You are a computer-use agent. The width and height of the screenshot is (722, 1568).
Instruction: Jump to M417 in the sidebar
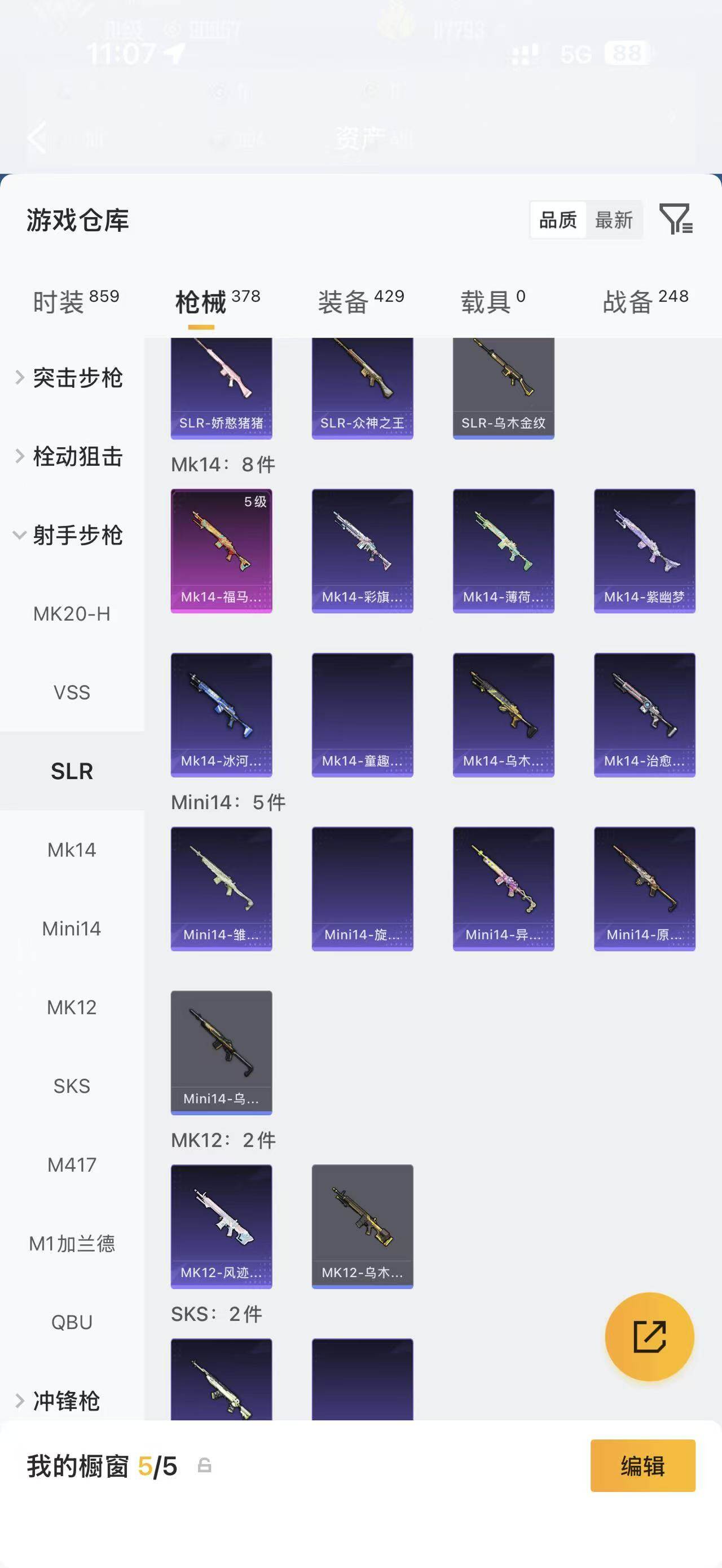point(72,1164)
